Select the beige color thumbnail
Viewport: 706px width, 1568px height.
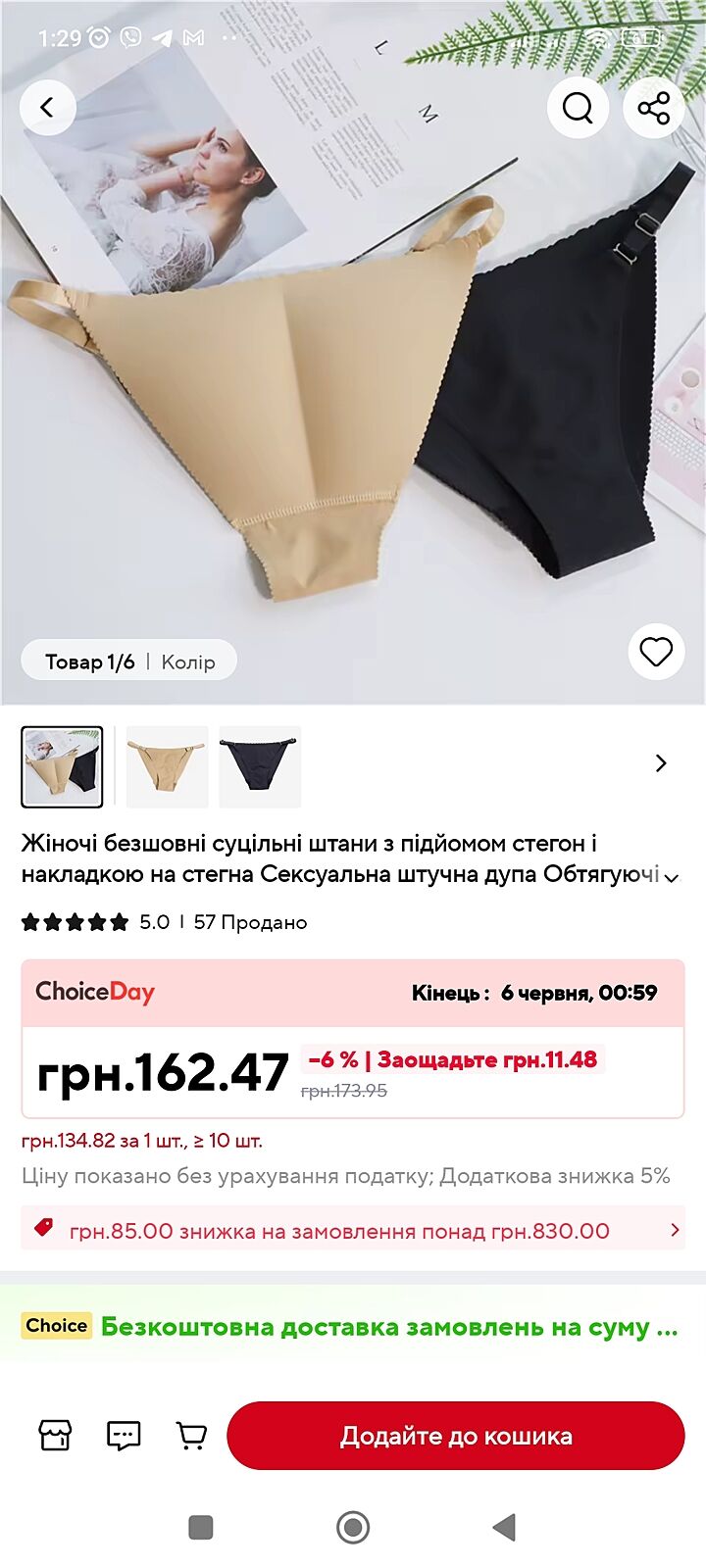pos(167,766)
